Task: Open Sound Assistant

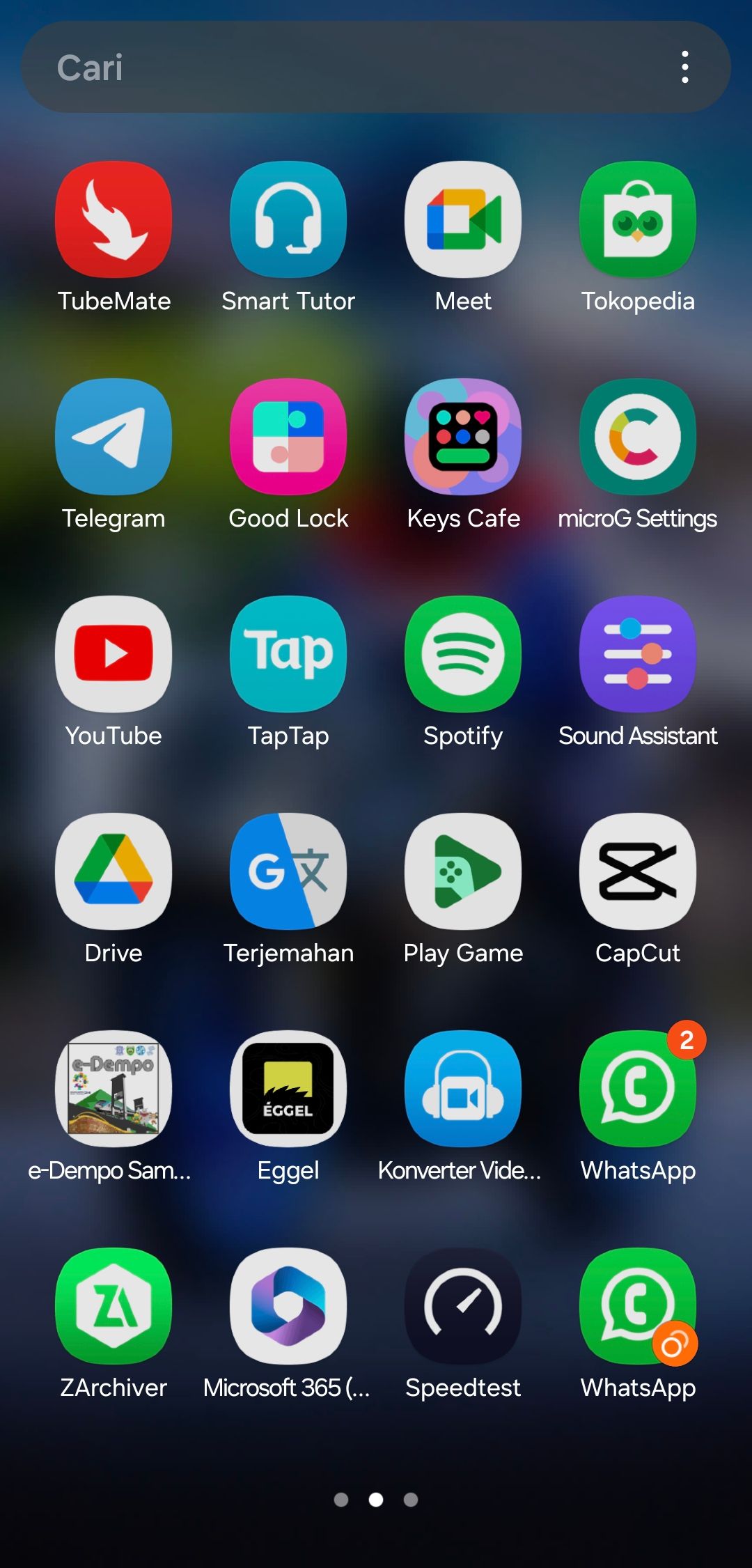Action: (637, 653)
